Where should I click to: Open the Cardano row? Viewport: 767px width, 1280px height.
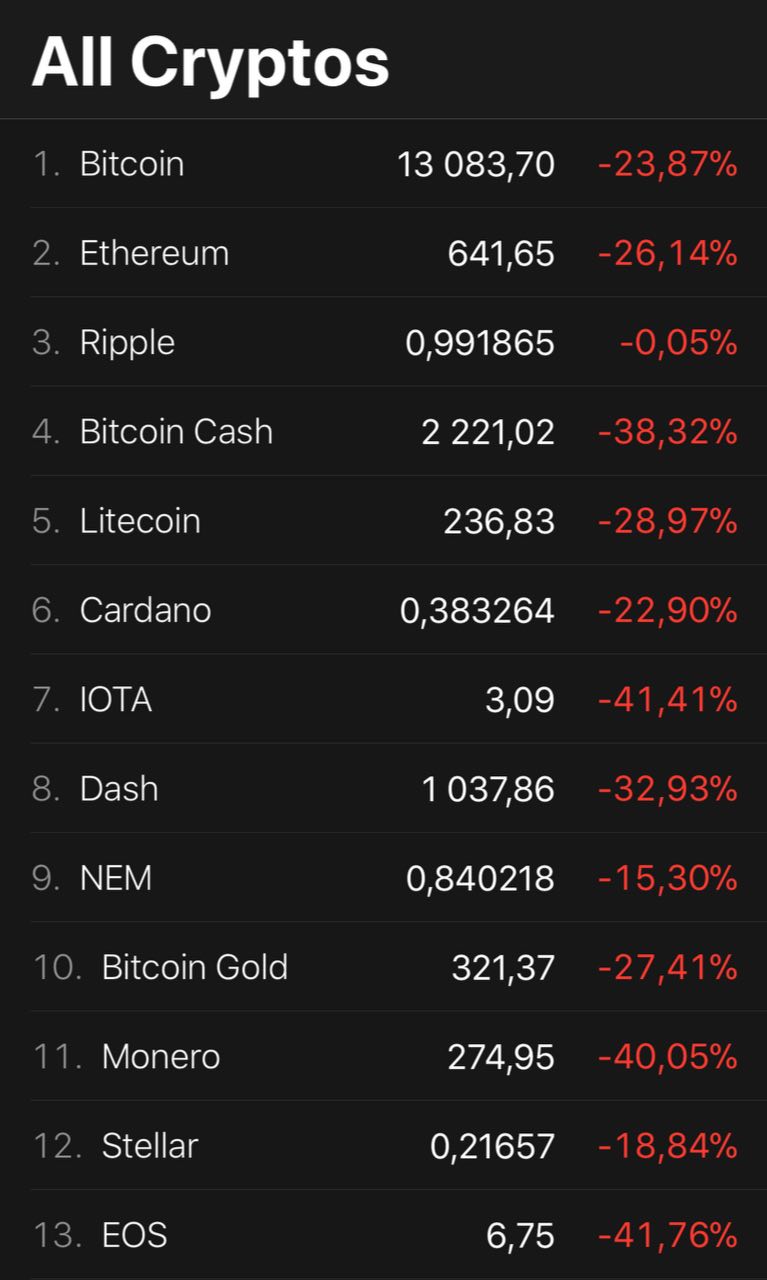tap(383, 610)
